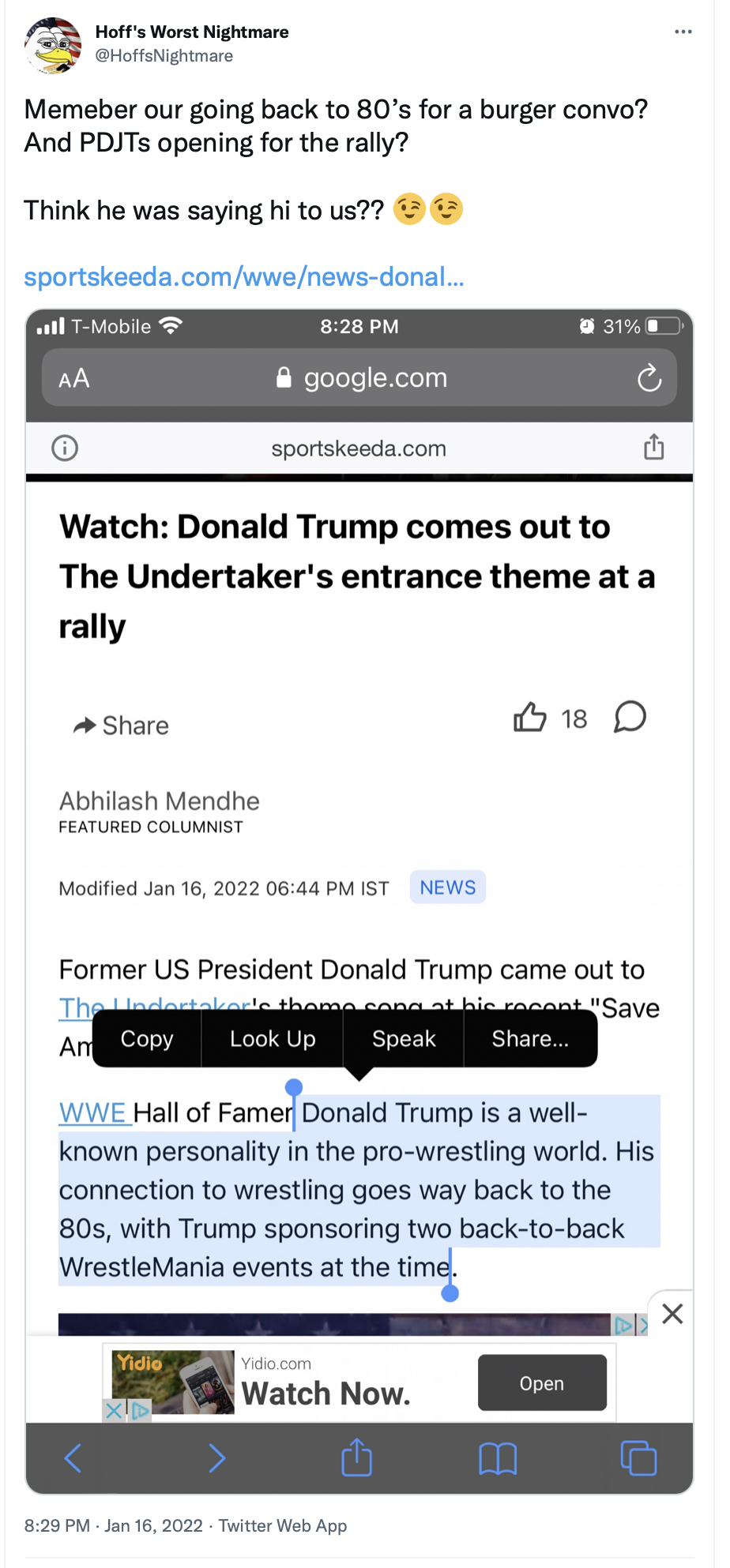Open Hoff's Worst Nightmare profile avatar
The height and width of the screenshot is (1568, 730).
coord(53,46)
